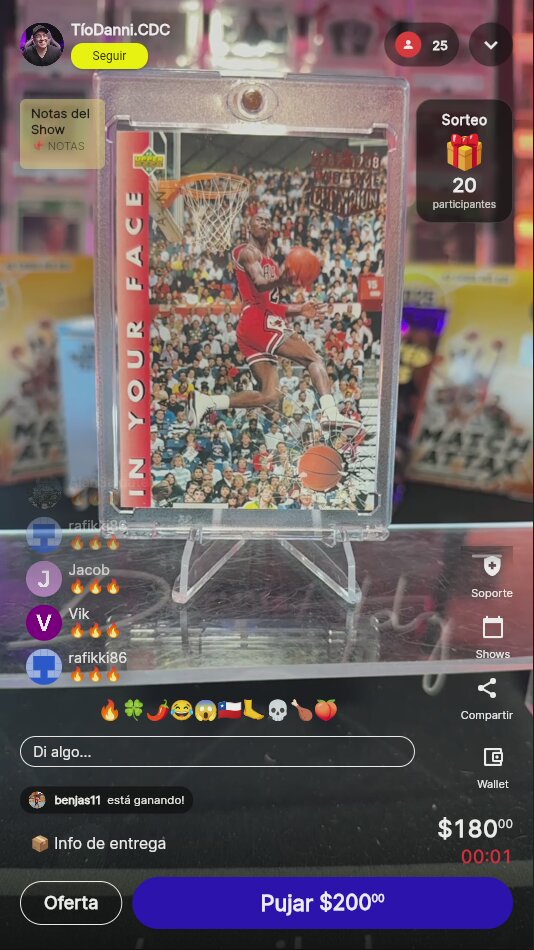Send the four-leaf clover emoji
The height and width of the screenshot is (950, 534).
133,710
